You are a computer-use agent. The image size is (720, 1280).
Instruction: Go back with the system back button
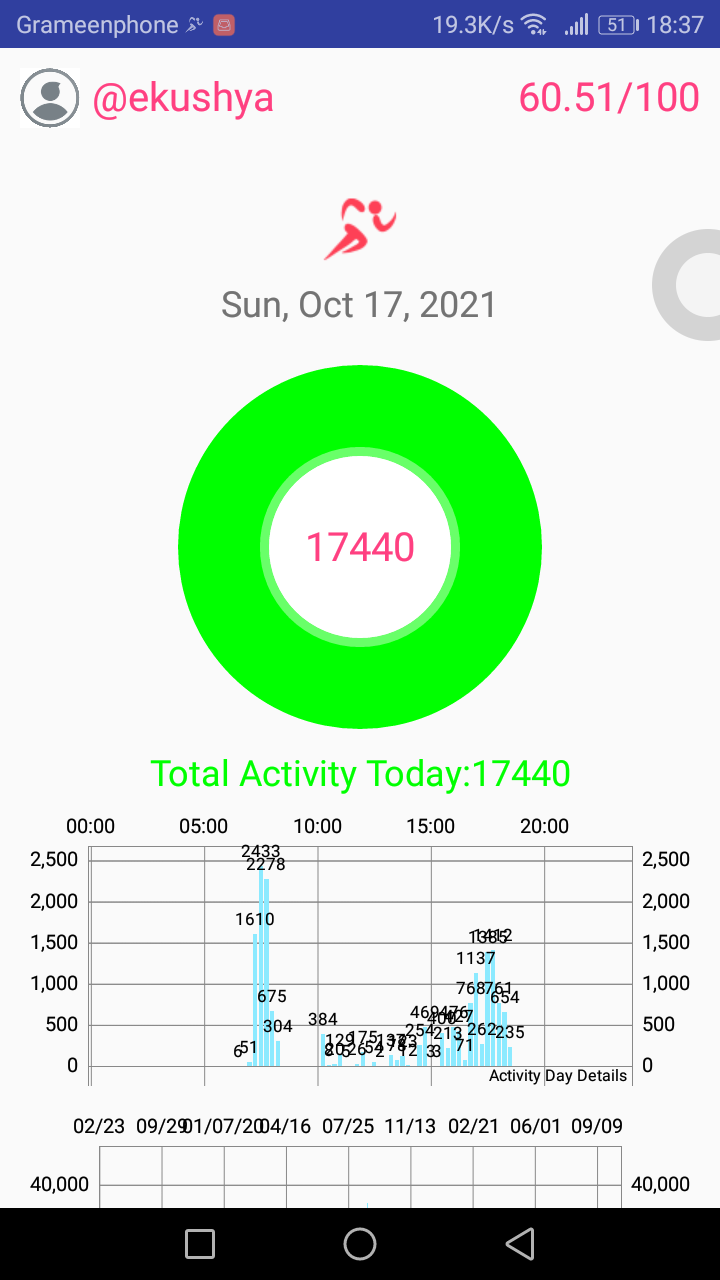coord(520,1244)
